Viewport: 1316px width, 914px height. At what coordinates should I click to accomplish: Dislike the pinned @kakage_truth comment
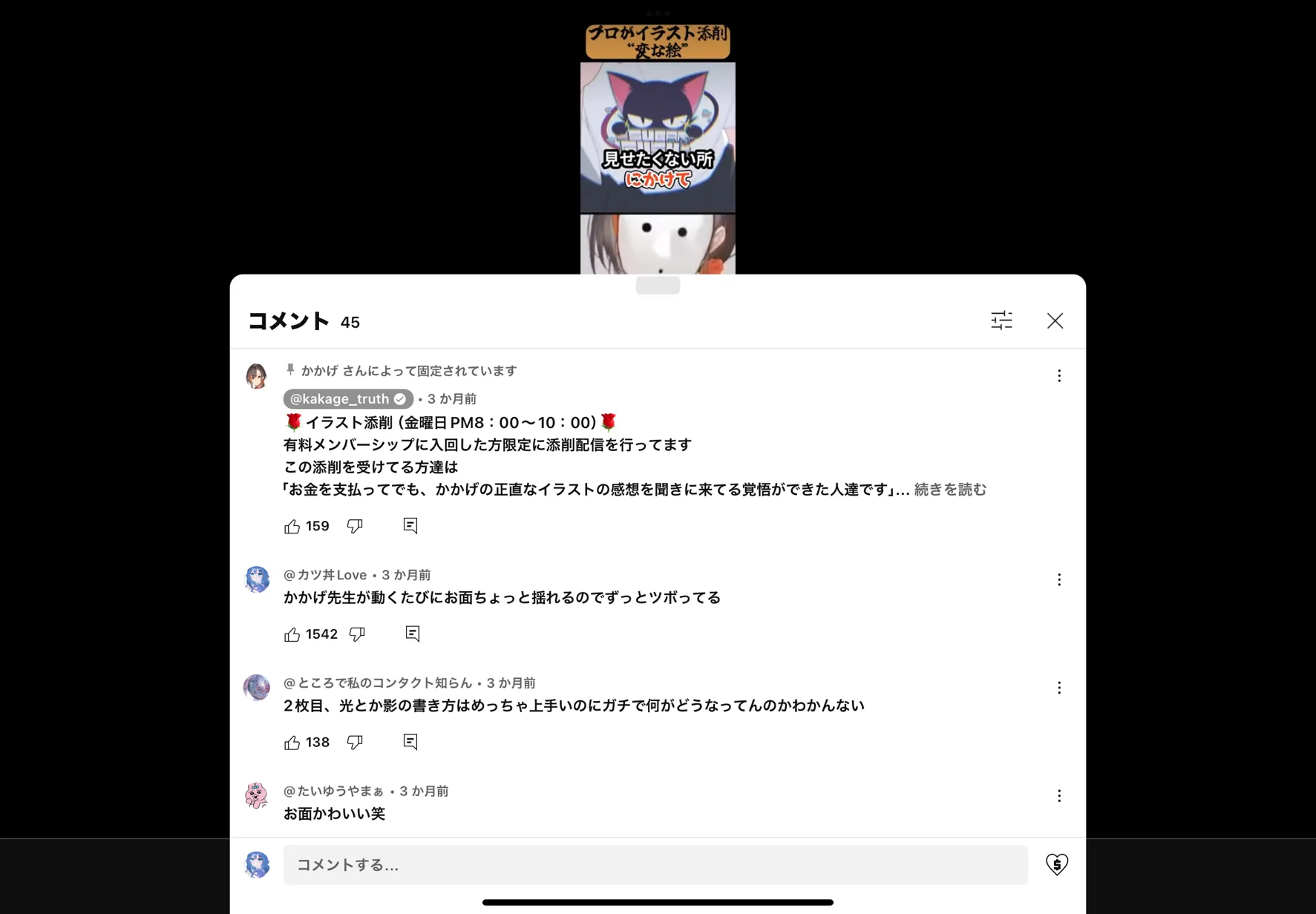(x=355, y=527)
